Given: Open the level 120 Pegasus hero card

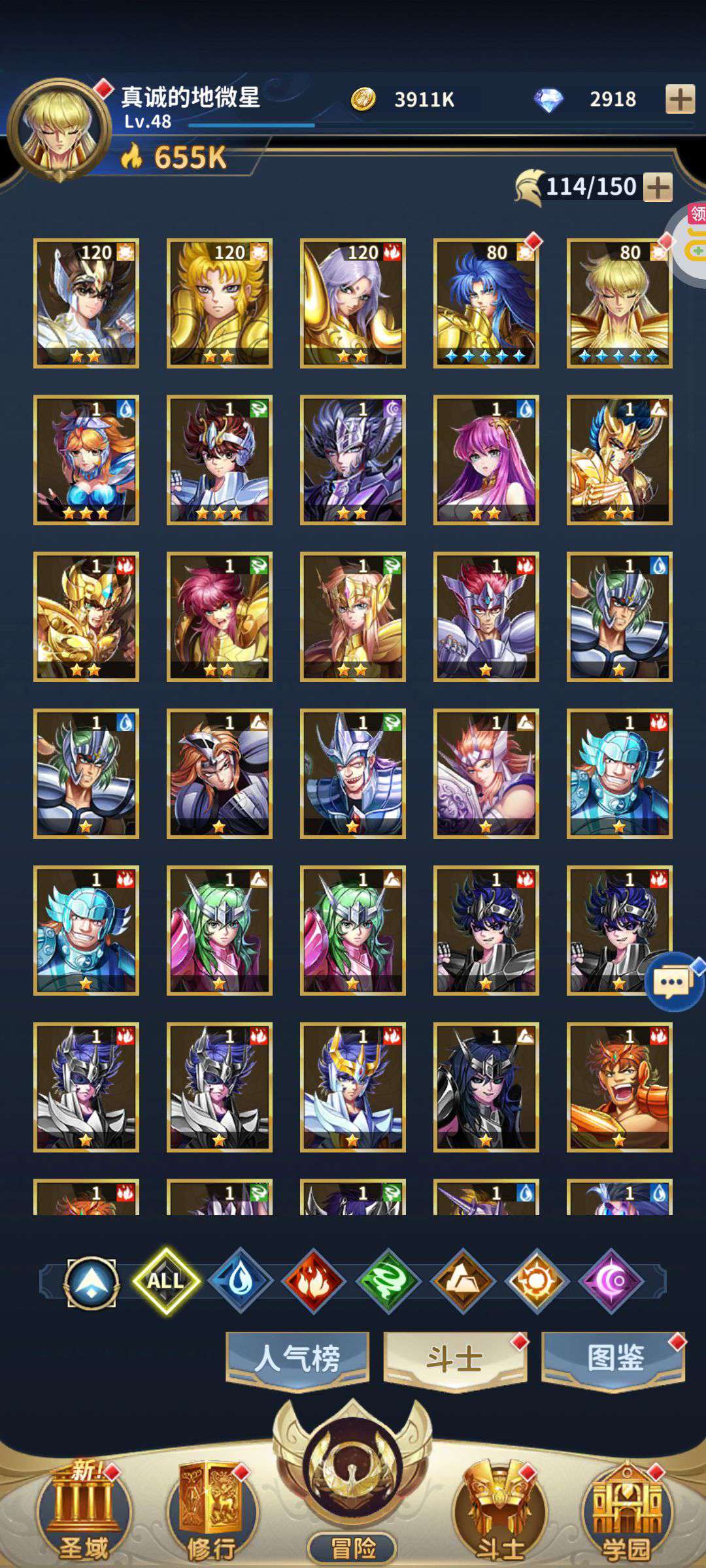Looking at the screenshot, I should [86, 303].
